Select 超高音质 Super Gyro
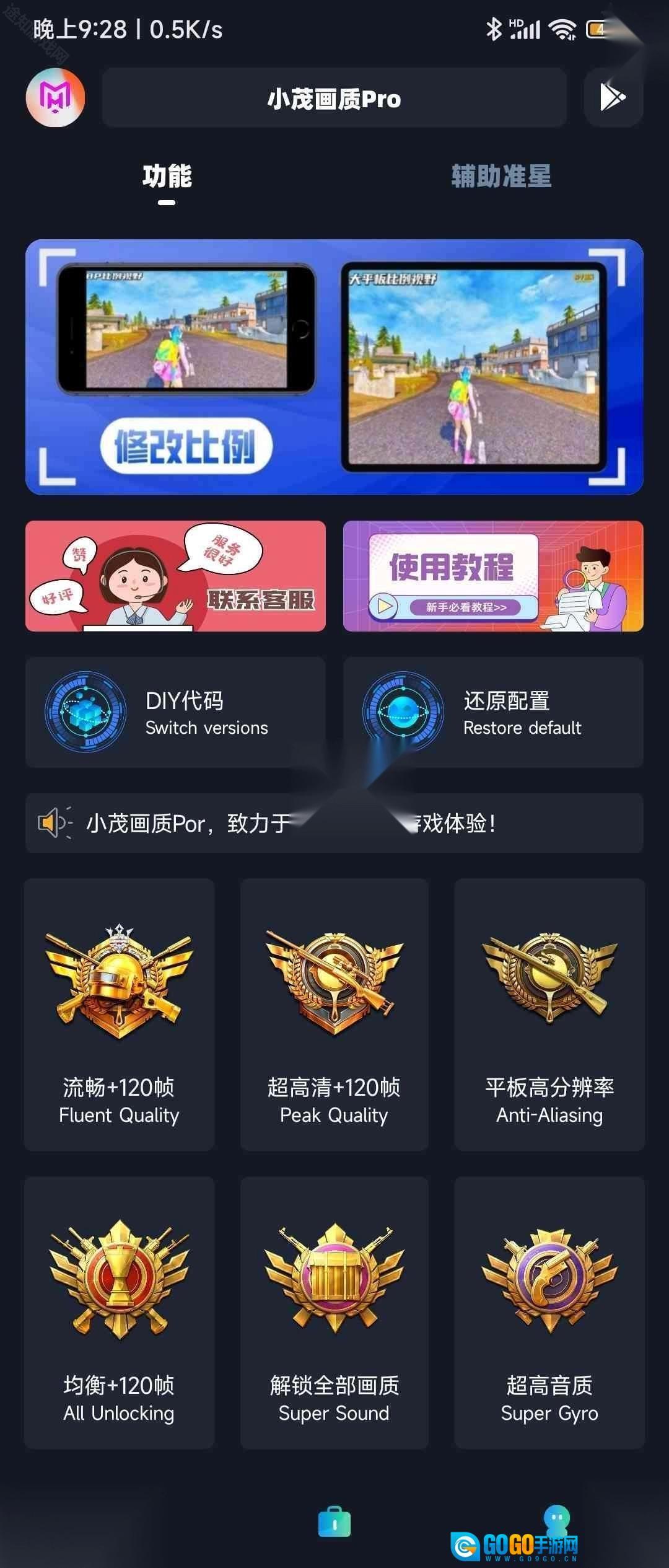This screenshot has height=1568, width=669. (549, 1312)
